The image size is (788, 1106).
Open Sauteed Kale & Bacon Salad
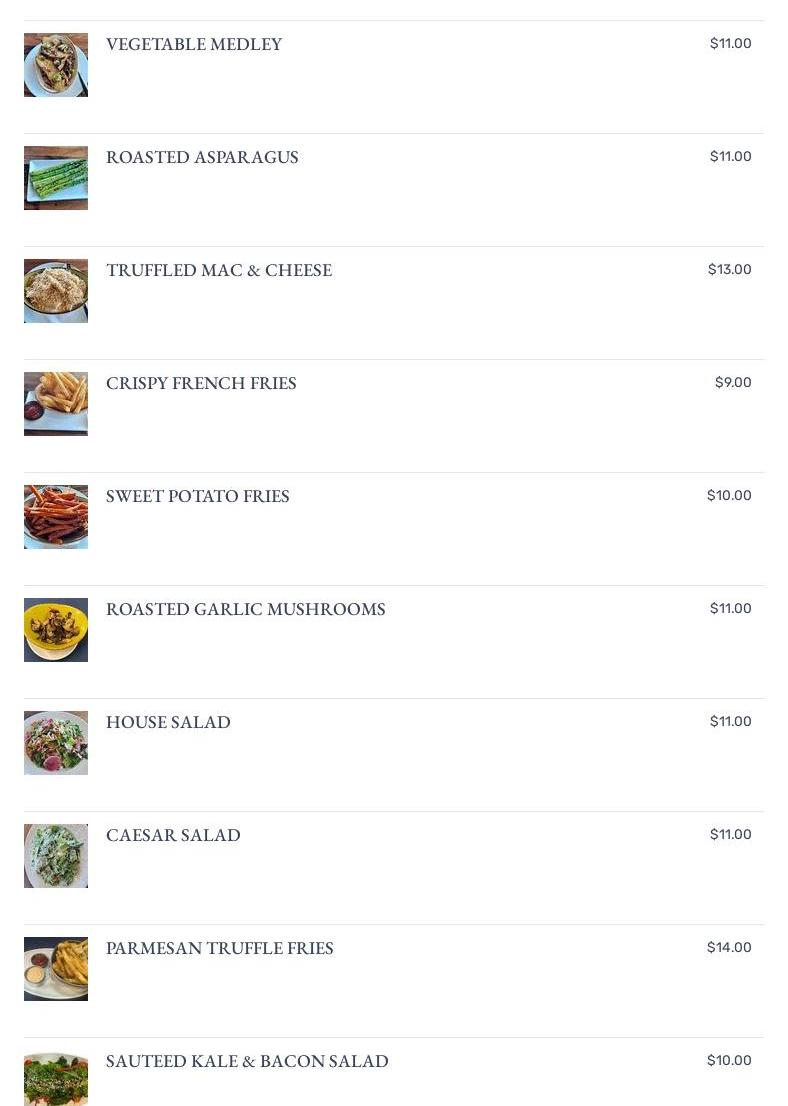247,1062
